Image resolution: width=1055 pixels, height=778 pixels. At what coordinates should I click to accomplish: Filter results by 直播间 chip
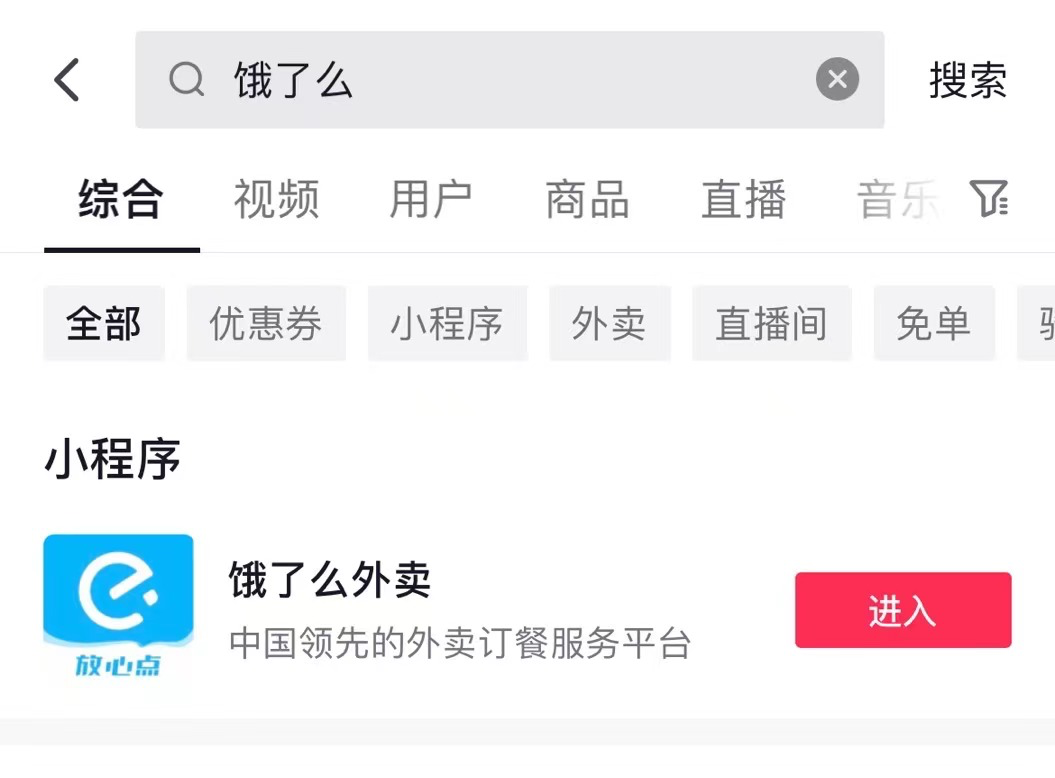click(x=772, y=323)
